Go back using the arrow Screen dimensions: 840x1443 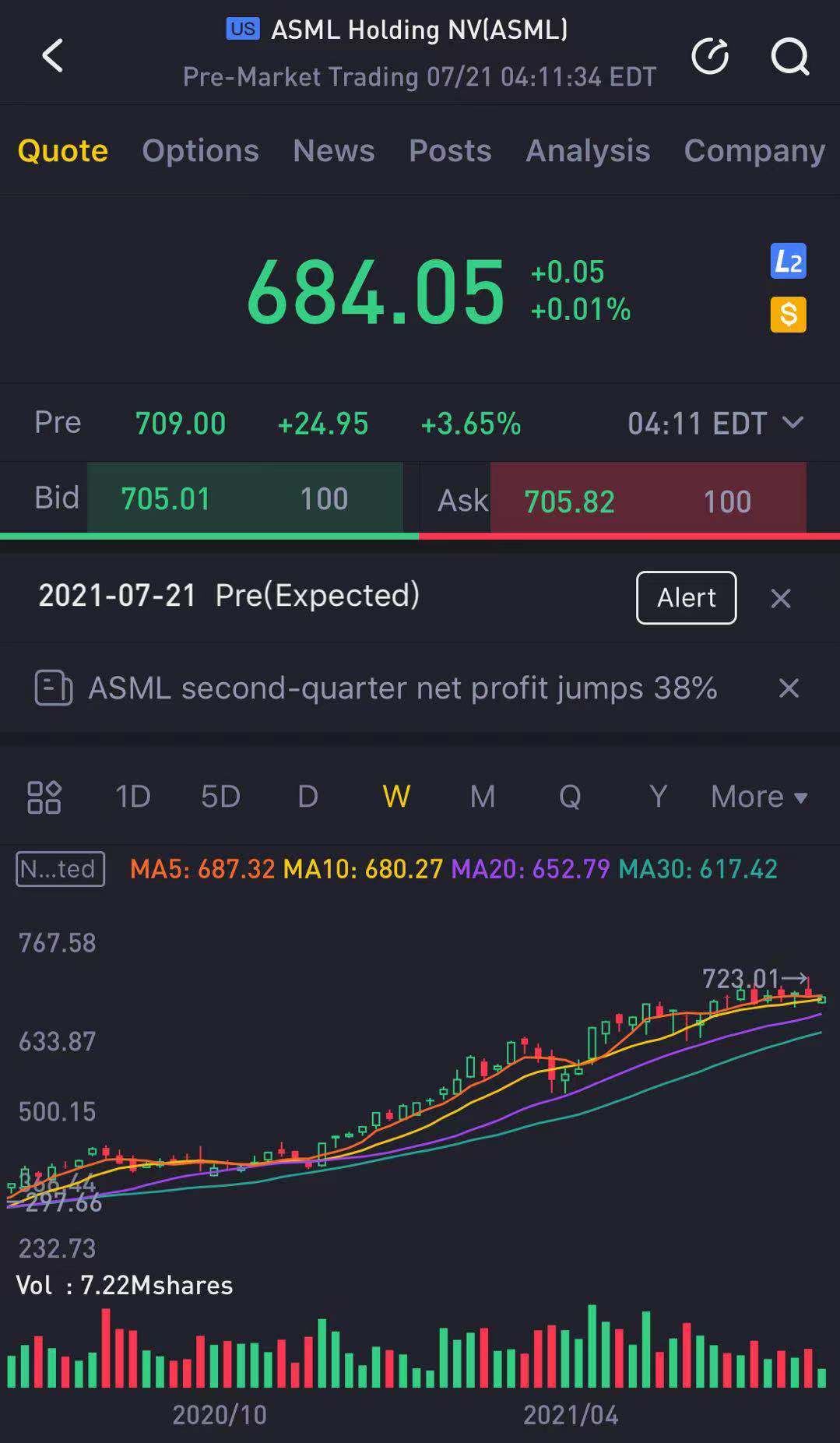[x=52, y=56]
